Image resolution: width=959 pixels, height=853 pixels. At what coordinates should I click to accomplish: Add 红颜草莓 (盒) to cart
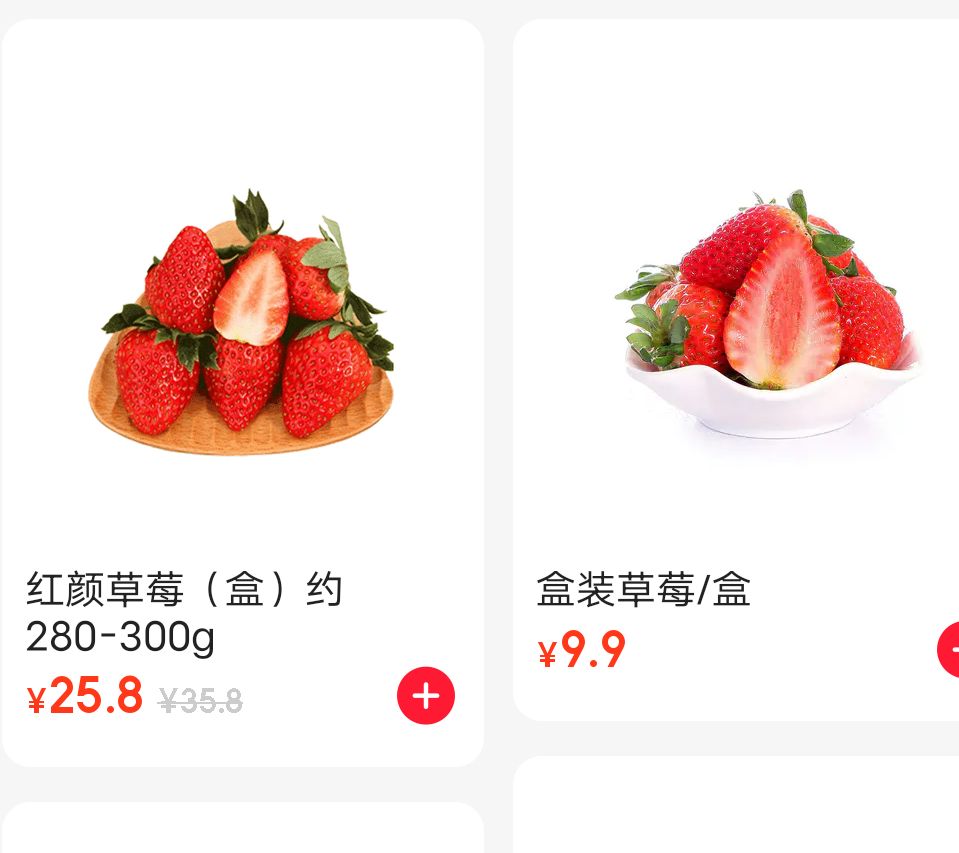click(426, 695)
